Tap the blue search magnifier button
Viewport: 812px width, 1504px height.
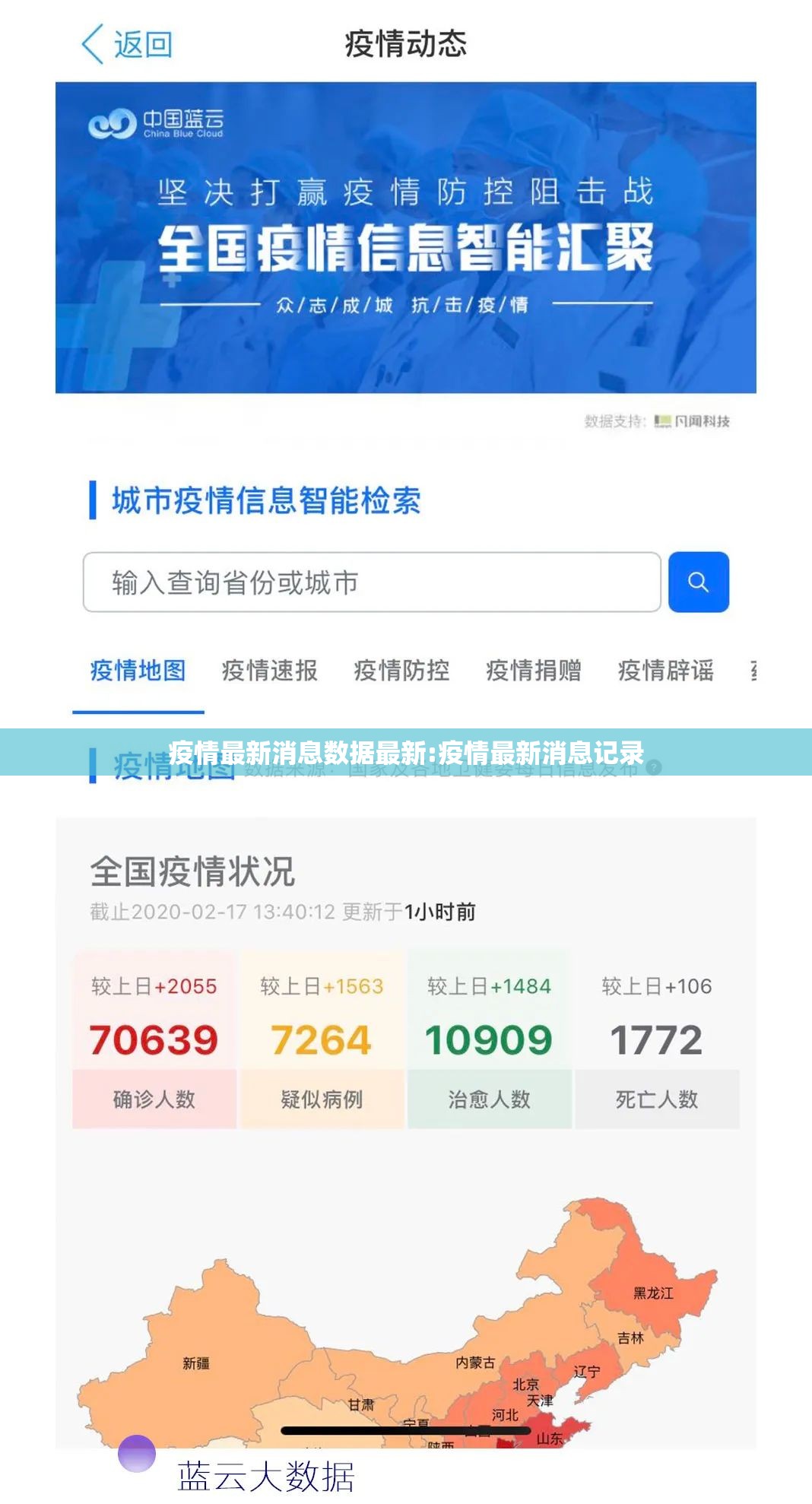(698, 582)
